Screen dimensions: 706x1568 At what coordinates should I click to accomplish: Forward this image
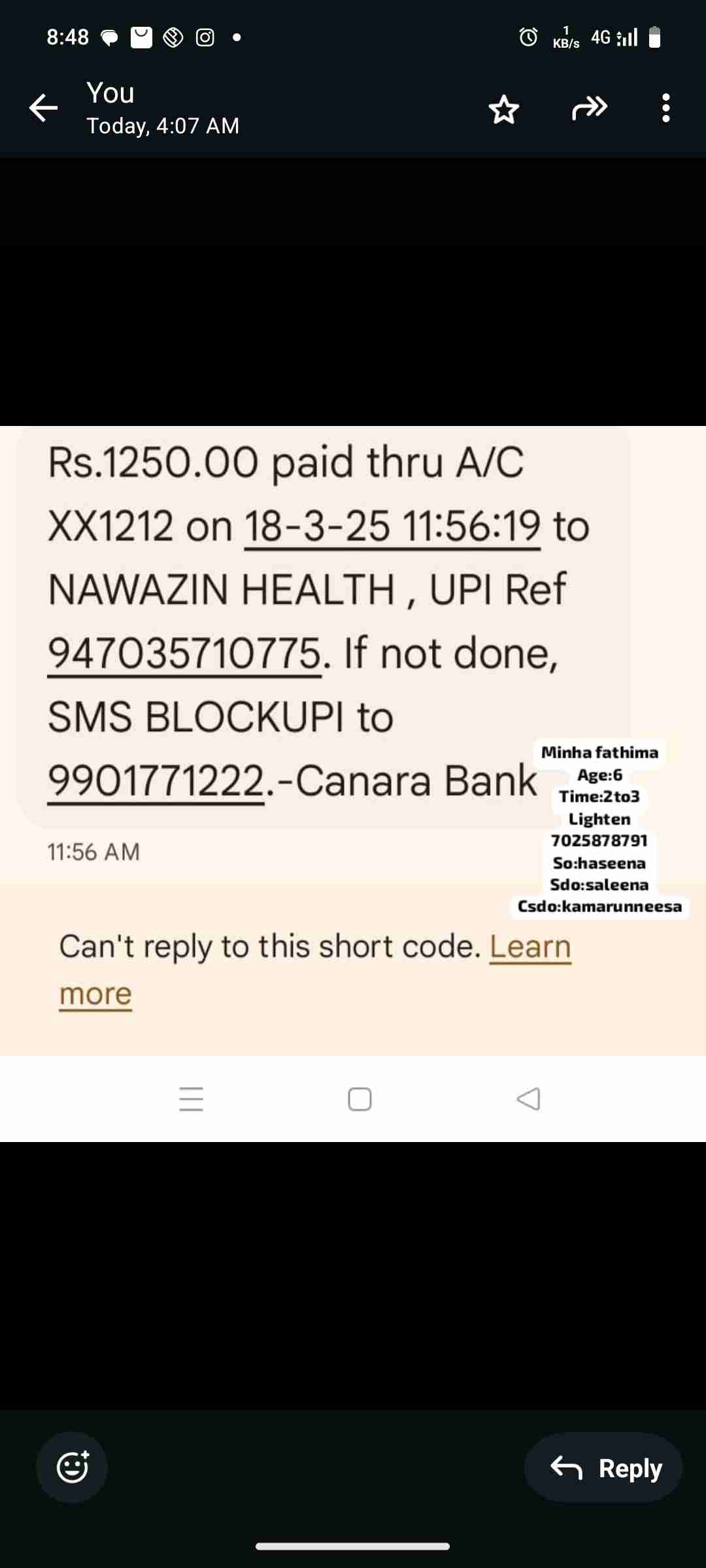click(x=589, y=108)
